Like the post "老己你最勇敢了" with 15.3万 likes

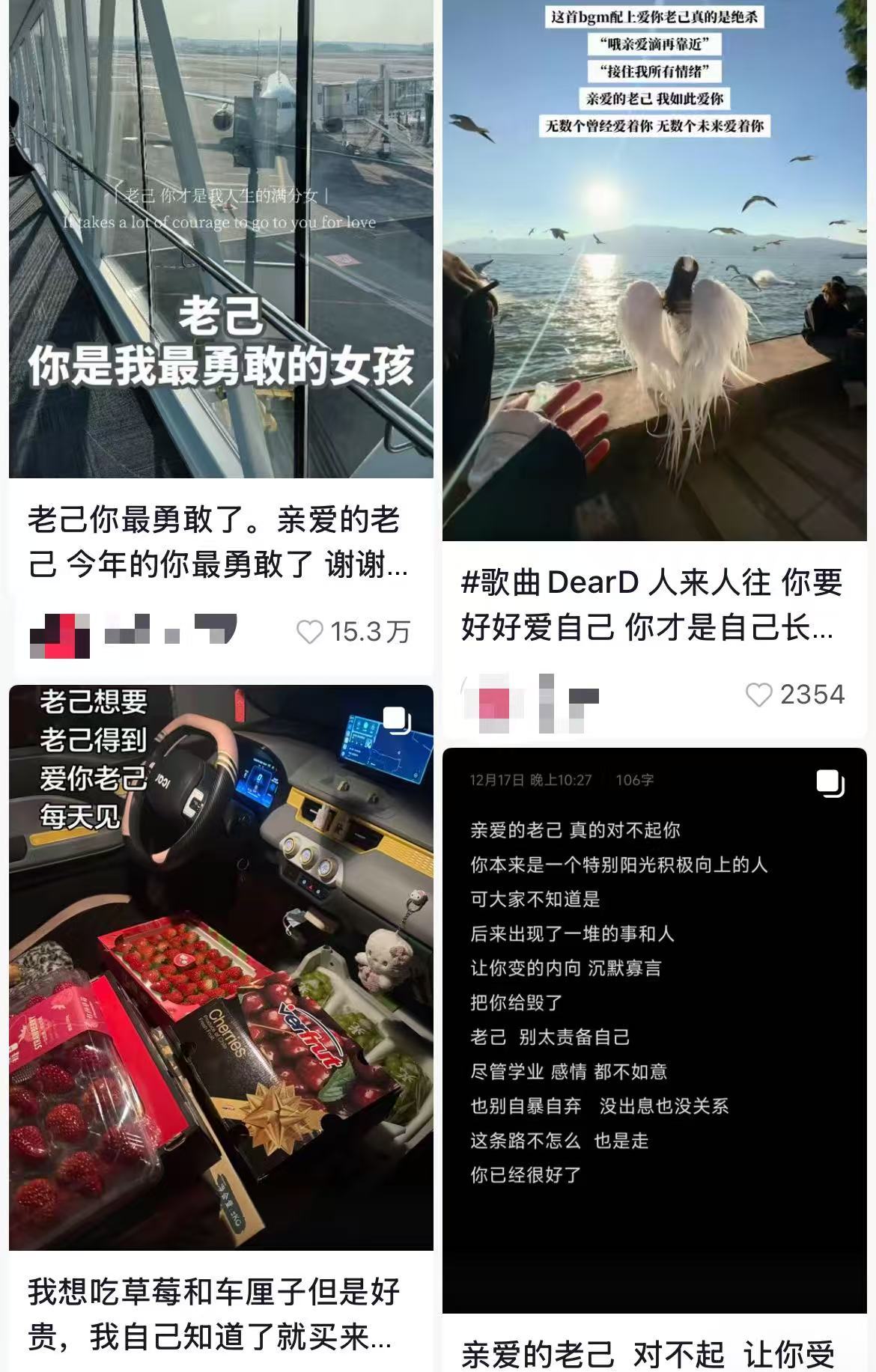point(310,632)
